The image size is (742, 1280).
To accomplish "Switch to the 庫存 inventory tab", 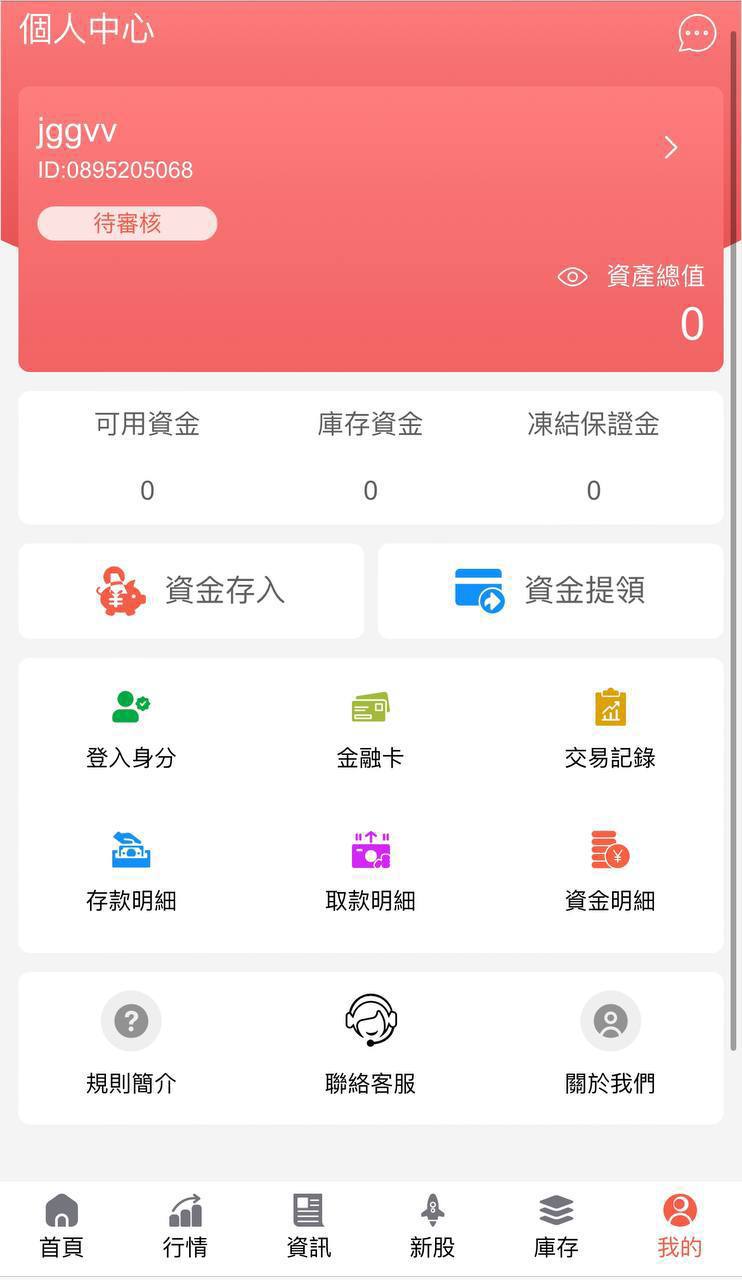I will [556, 1226].
